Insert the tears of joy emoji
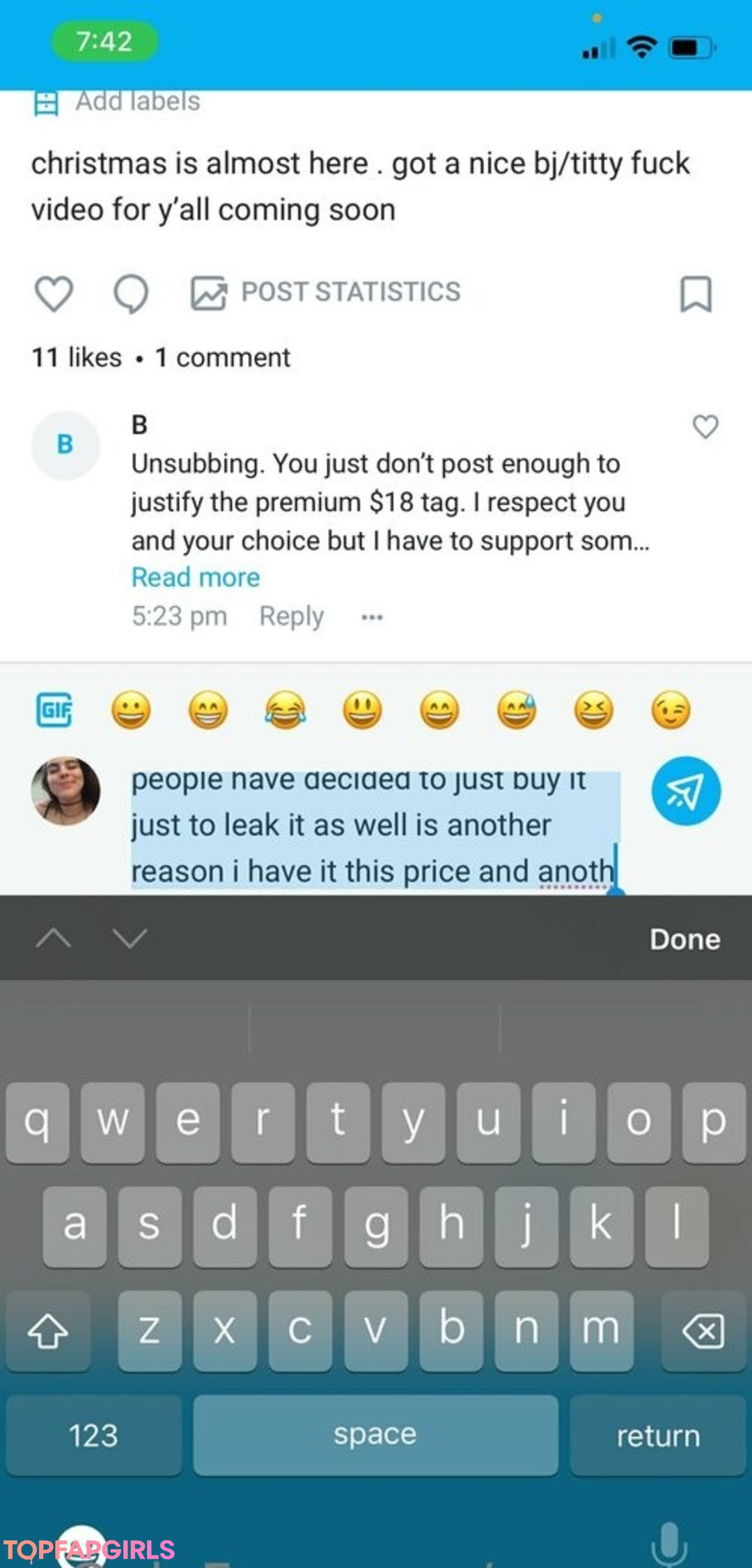 (285, 711)
